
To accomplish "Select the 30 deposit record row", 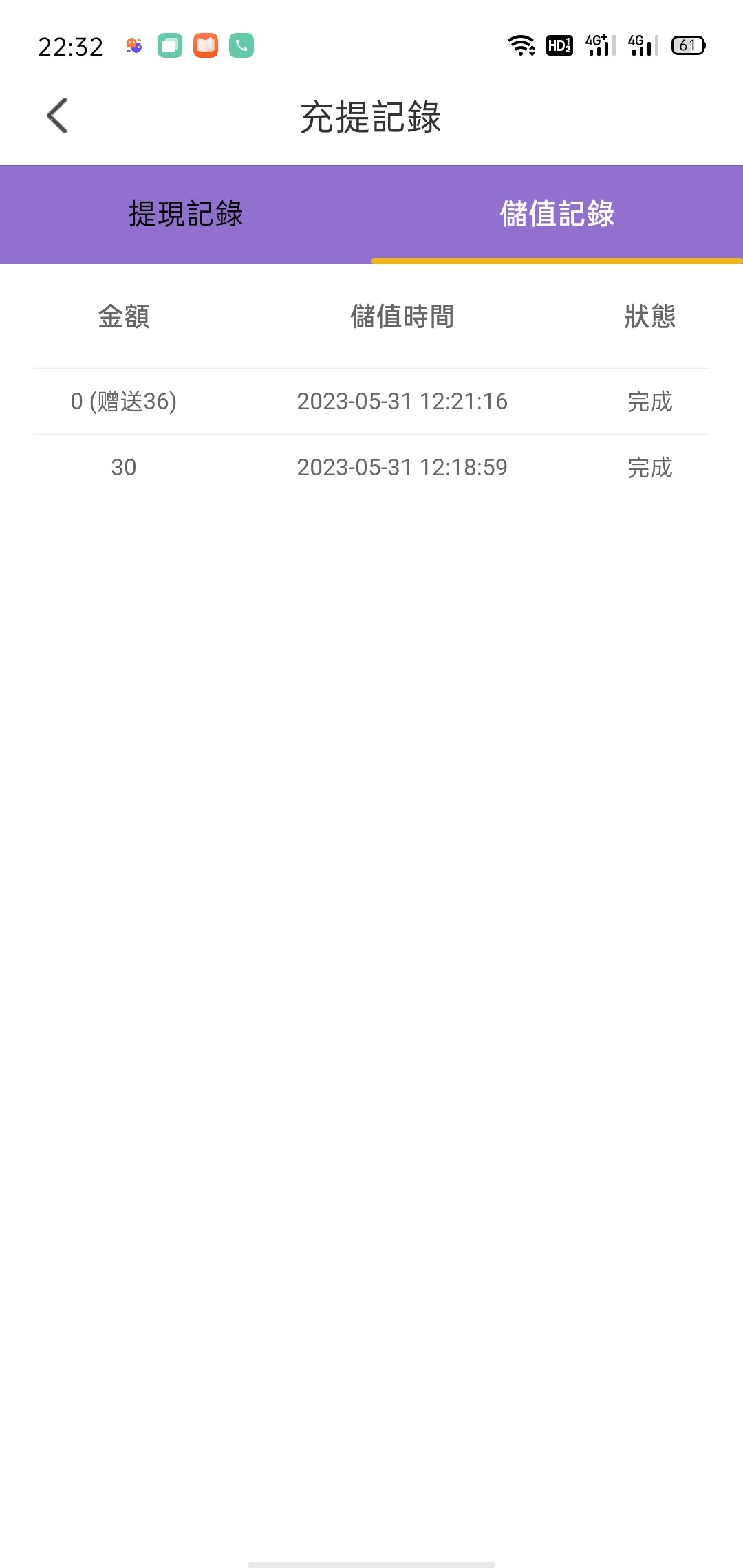I will point(371,467).
